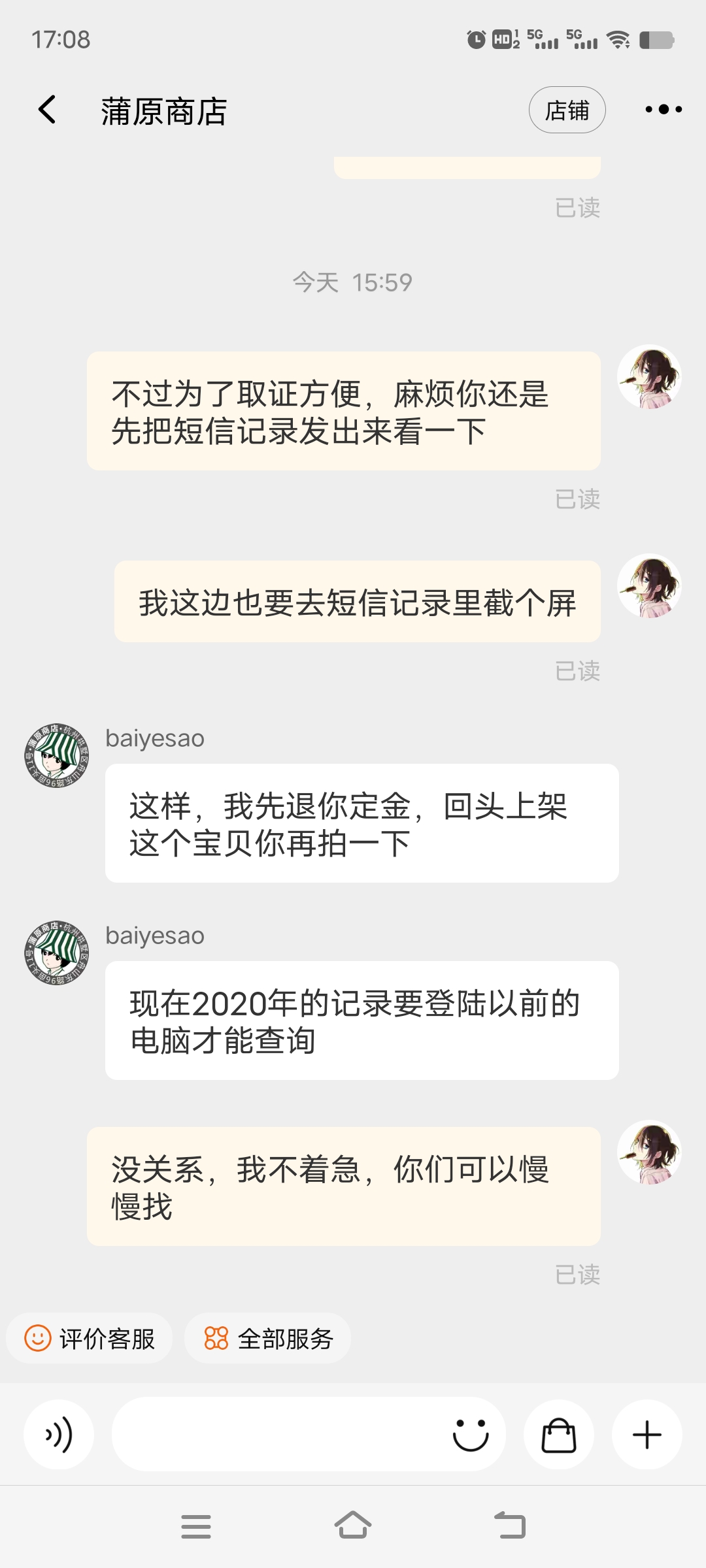Screen dimensions: 706x1568
Task: Open the emoji picker
Action: pos(471,1435)
